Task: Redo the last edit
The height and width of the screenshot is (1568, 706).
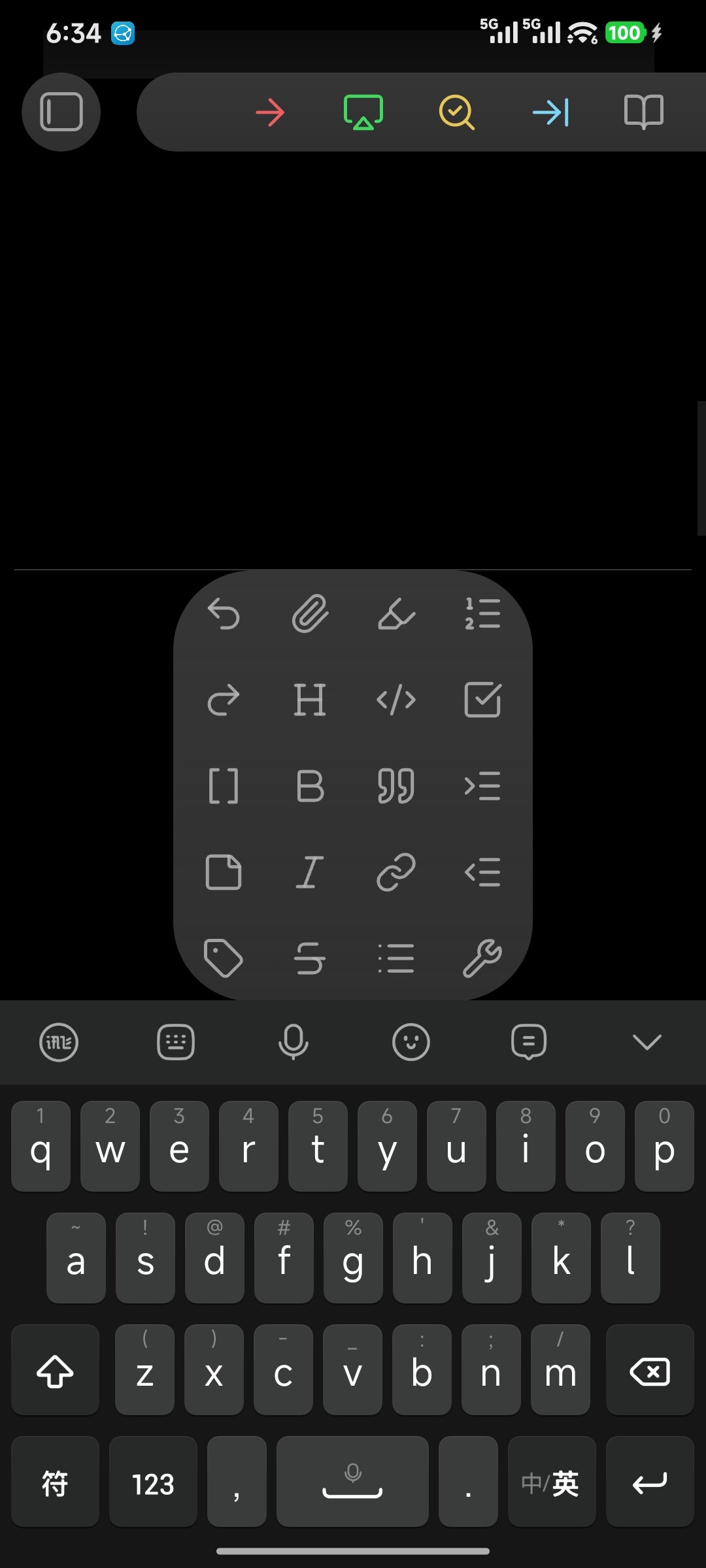Action: (x=224, y=700)
